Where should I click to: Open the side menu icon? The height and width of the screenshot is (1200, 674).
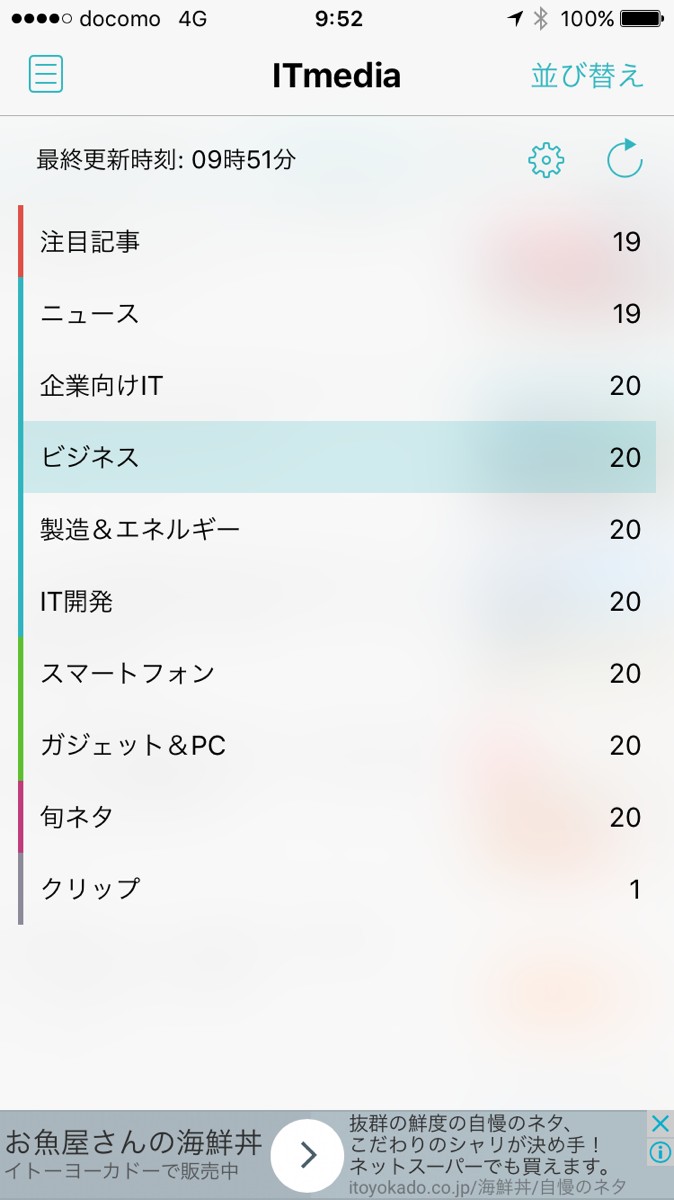[46, 75]
